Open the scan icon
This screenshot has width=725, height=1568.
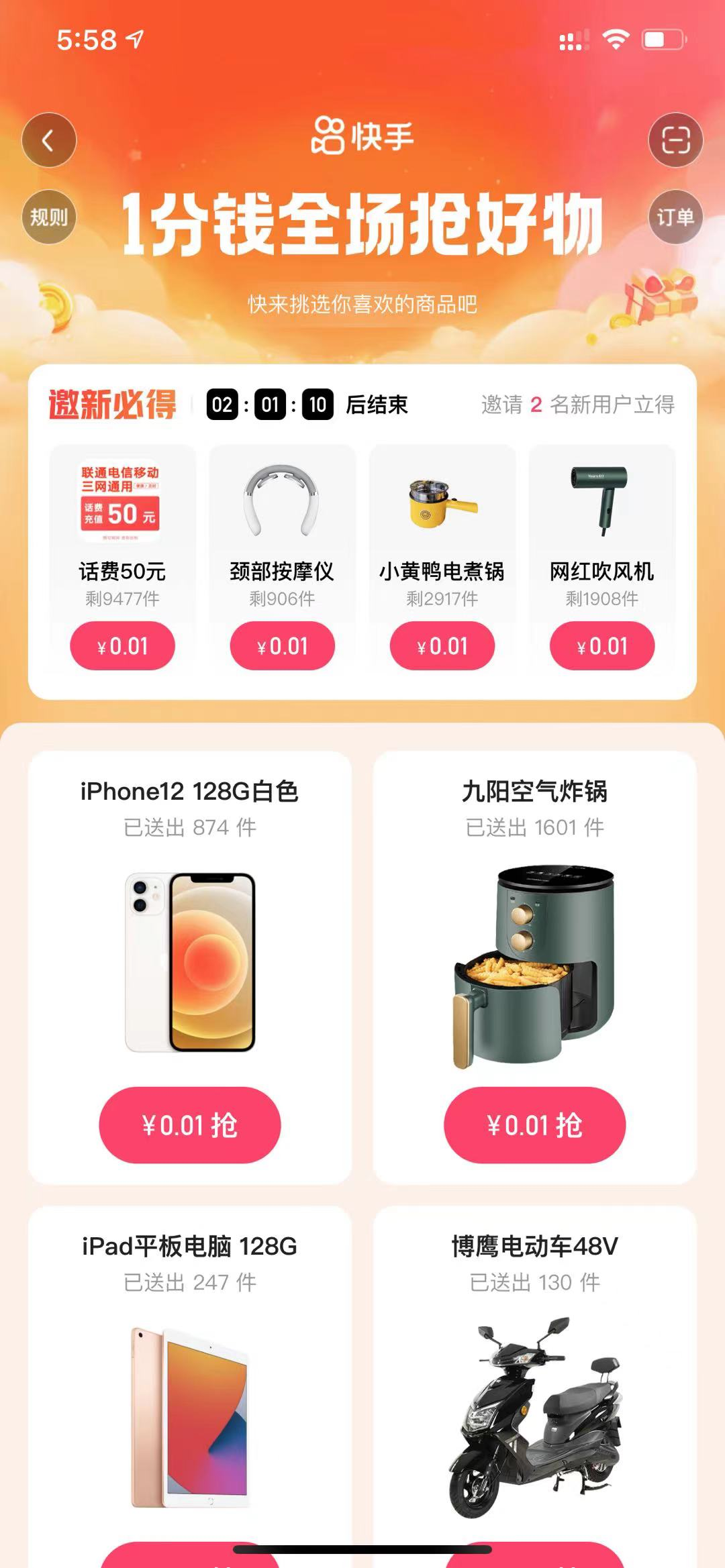pos(675,140)
